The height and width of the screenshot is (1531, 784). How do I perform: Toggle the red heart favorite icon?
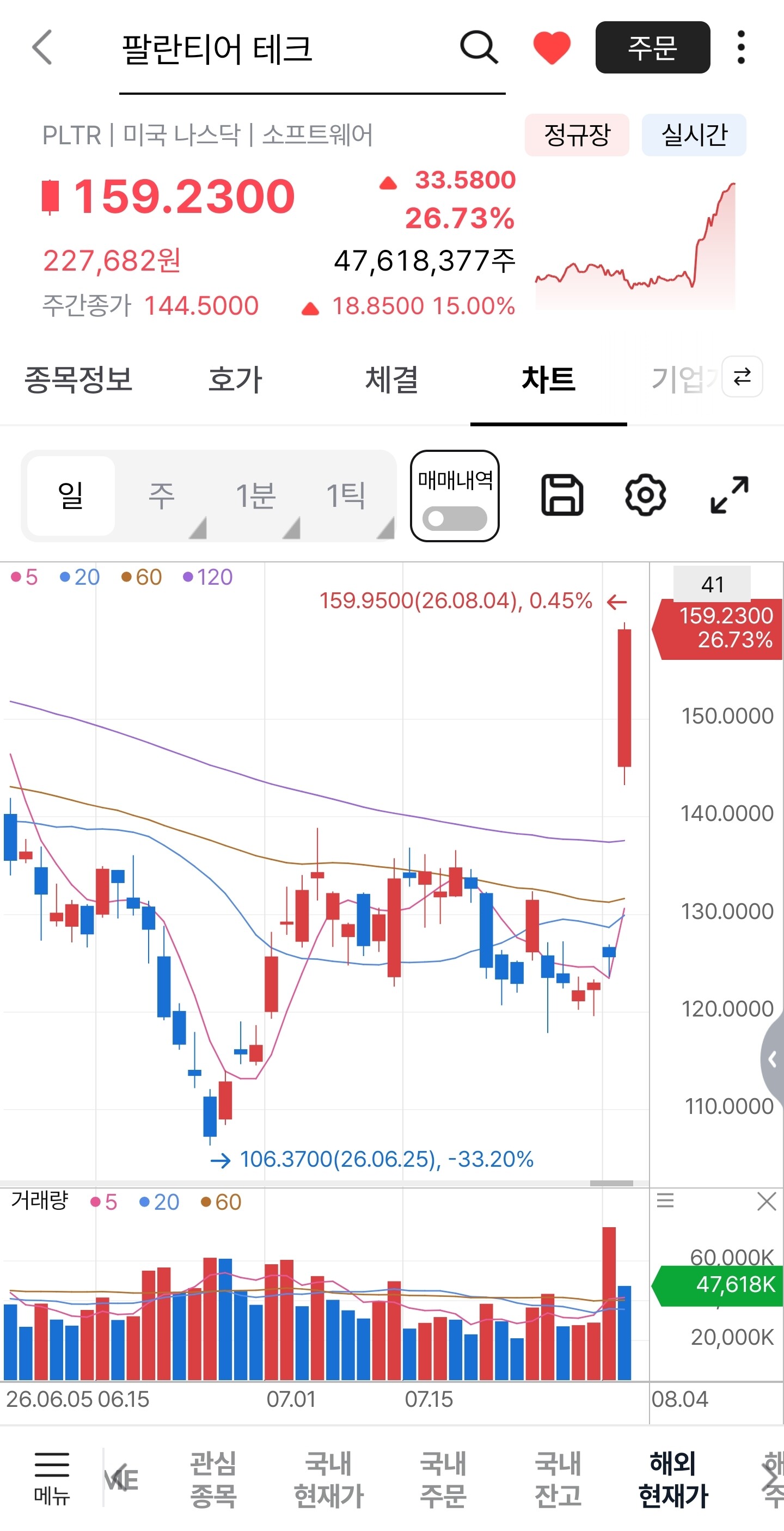click(552, 47)
